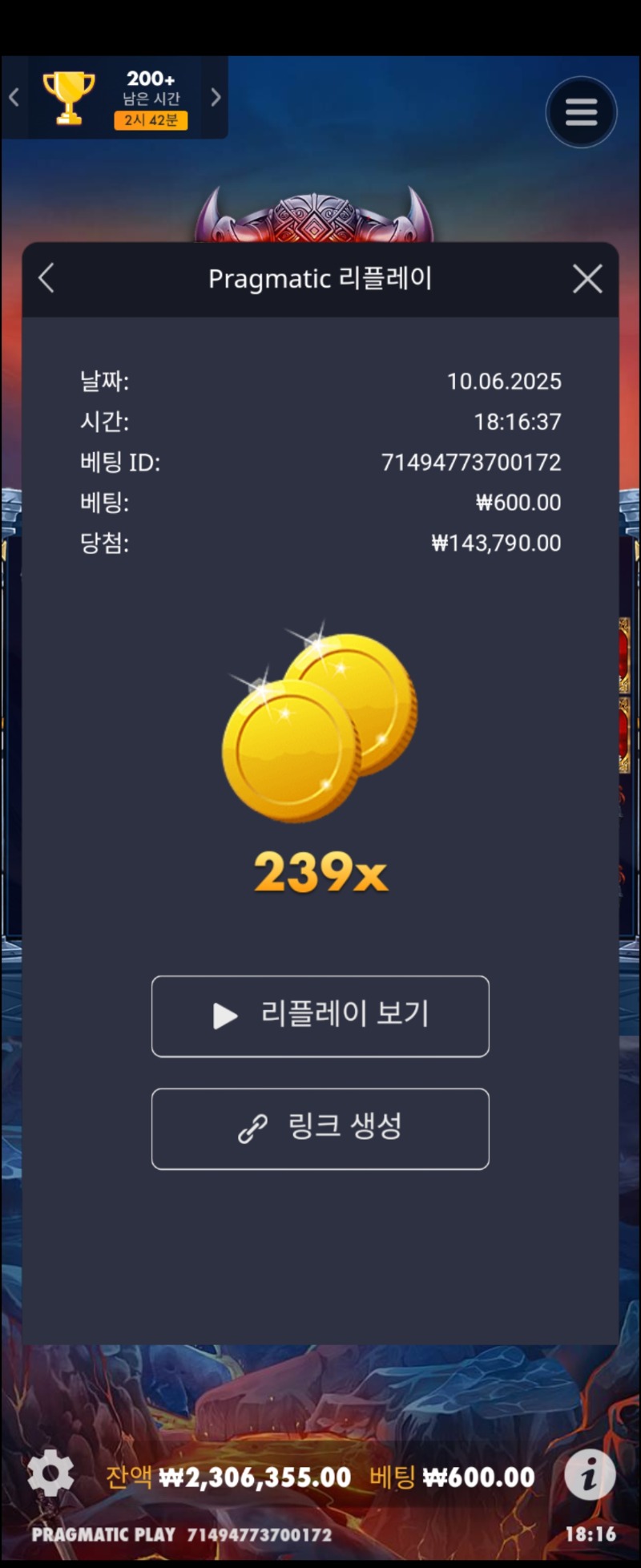
Task: Open the game settings gear
Action: (50, 1473)
